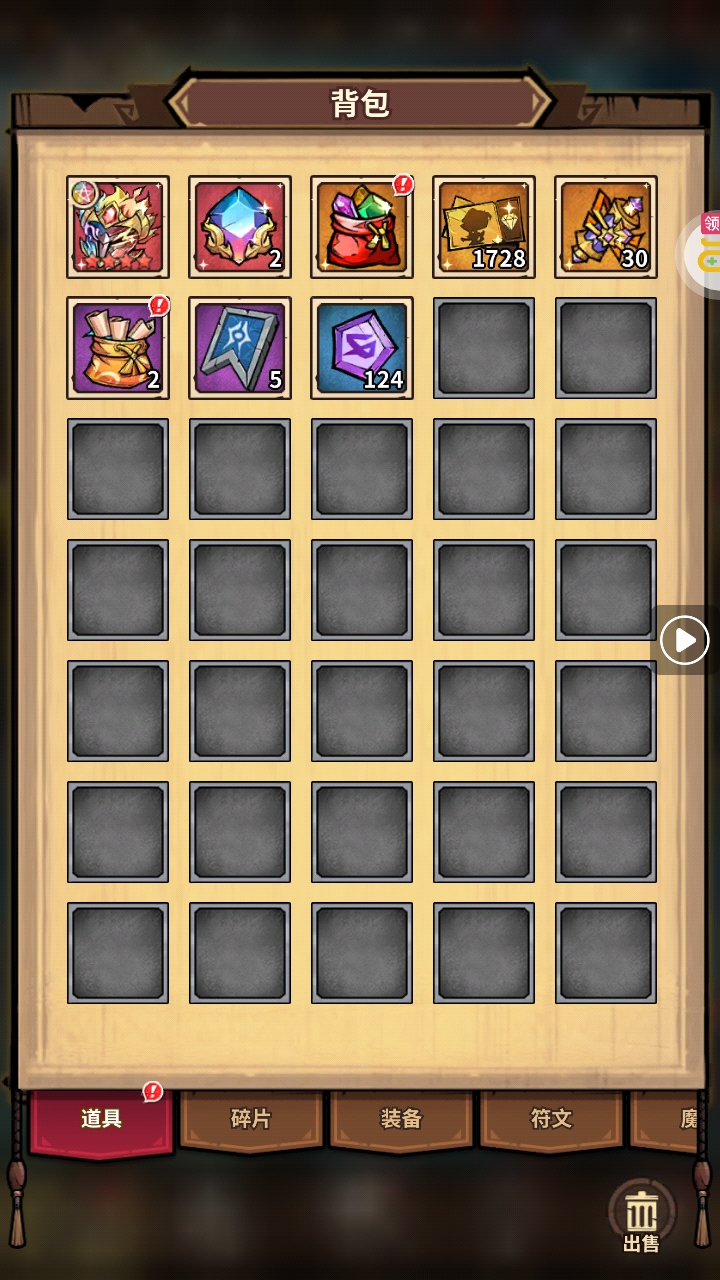
Task: Select the golden scepter item with 30
Action: [x=605, y=227]
